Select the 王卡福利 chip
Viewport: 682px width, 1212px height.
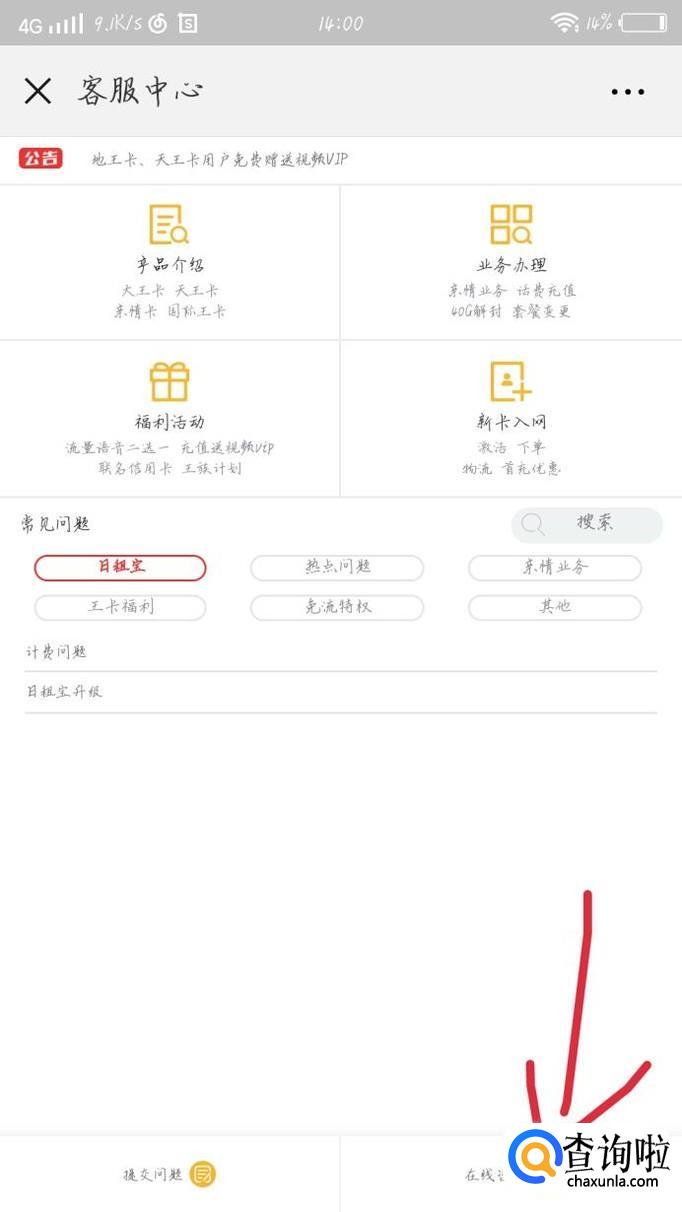click(x=120, y=607)
